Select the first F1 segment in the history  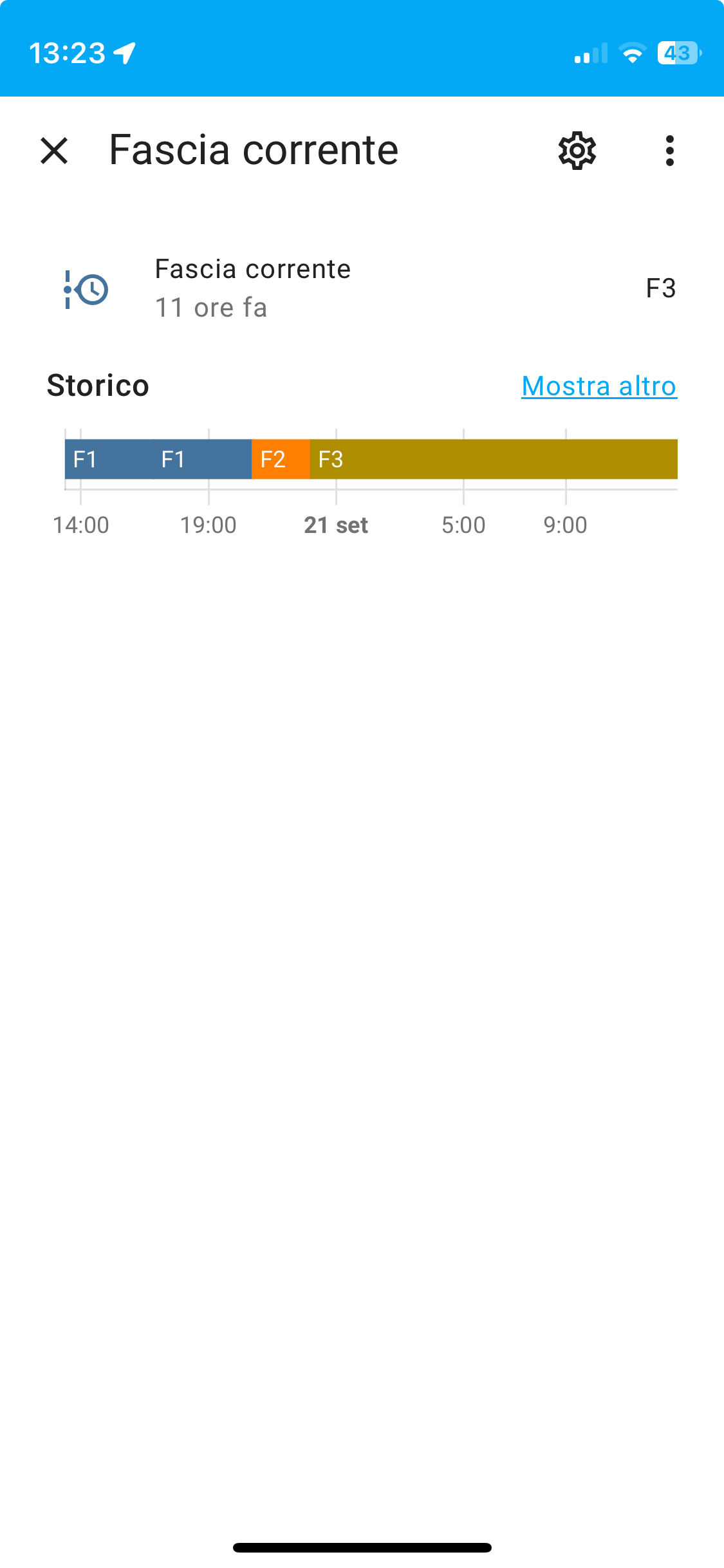coord(87,459)
